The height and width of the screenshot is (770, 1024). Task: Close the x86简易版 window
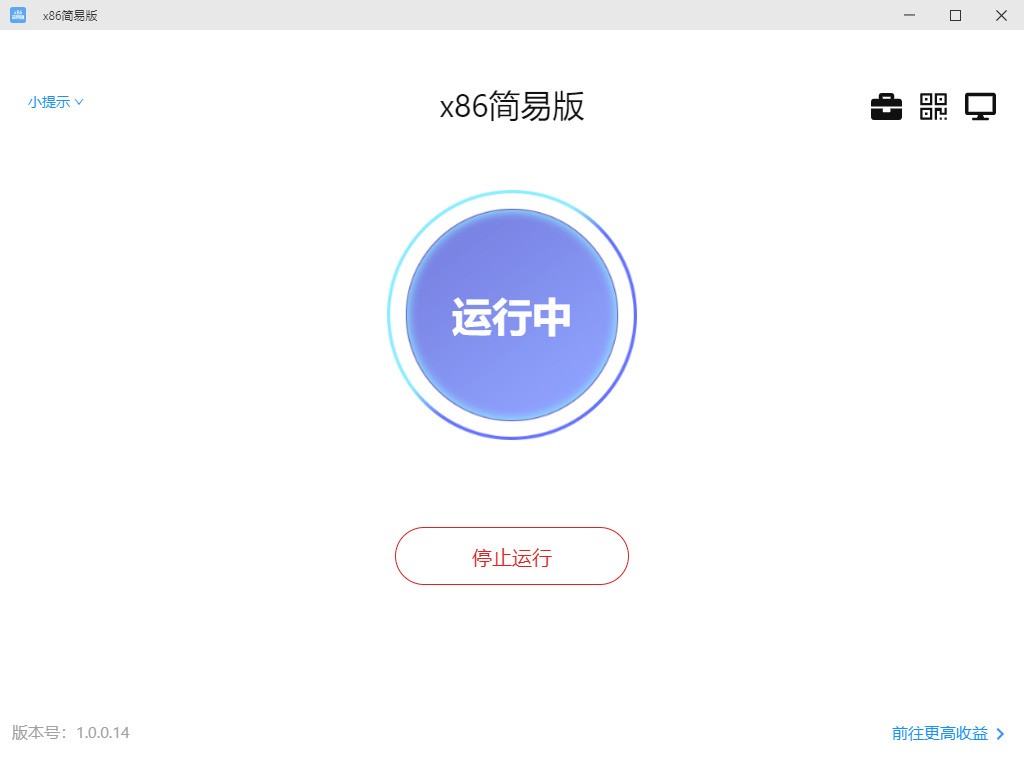(1001, 15)
